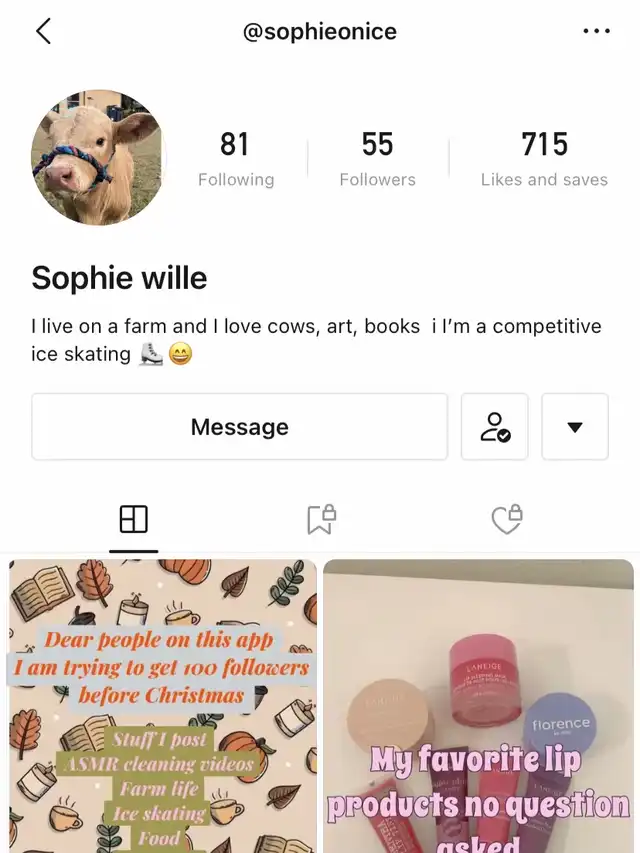640x853 pixels.
Task: Switch to the locked saved posts tab
Action: 321,519
